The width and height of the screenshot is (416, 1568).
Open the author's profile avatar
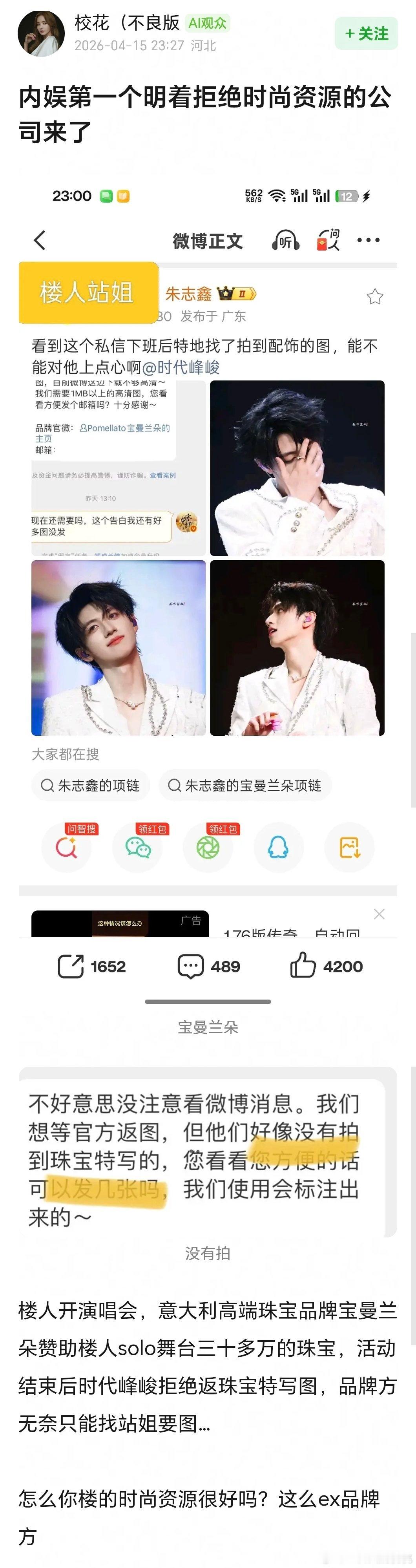41,33
